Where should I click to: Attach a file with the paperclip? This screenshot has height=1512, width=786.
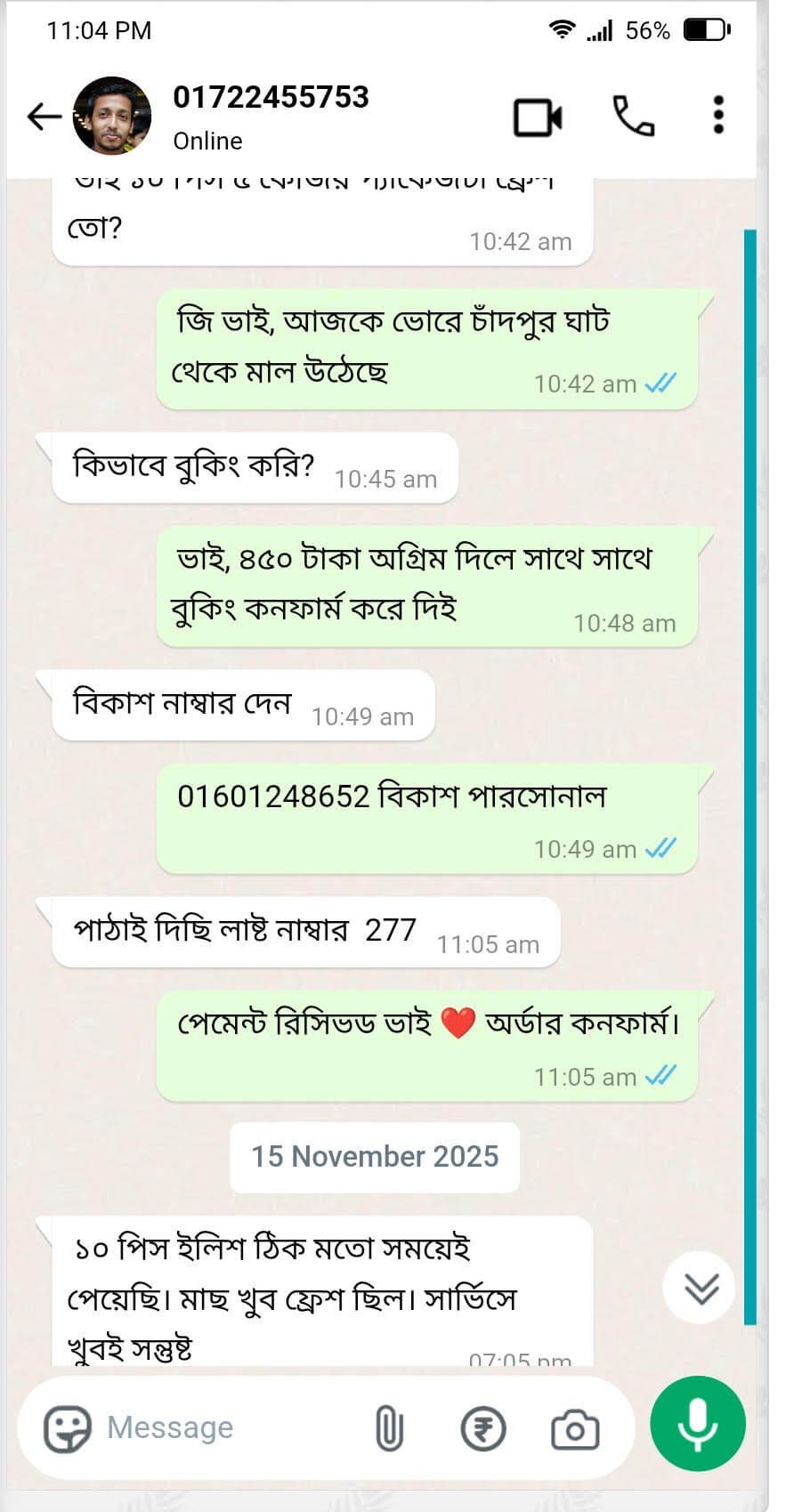point(389,1429)
